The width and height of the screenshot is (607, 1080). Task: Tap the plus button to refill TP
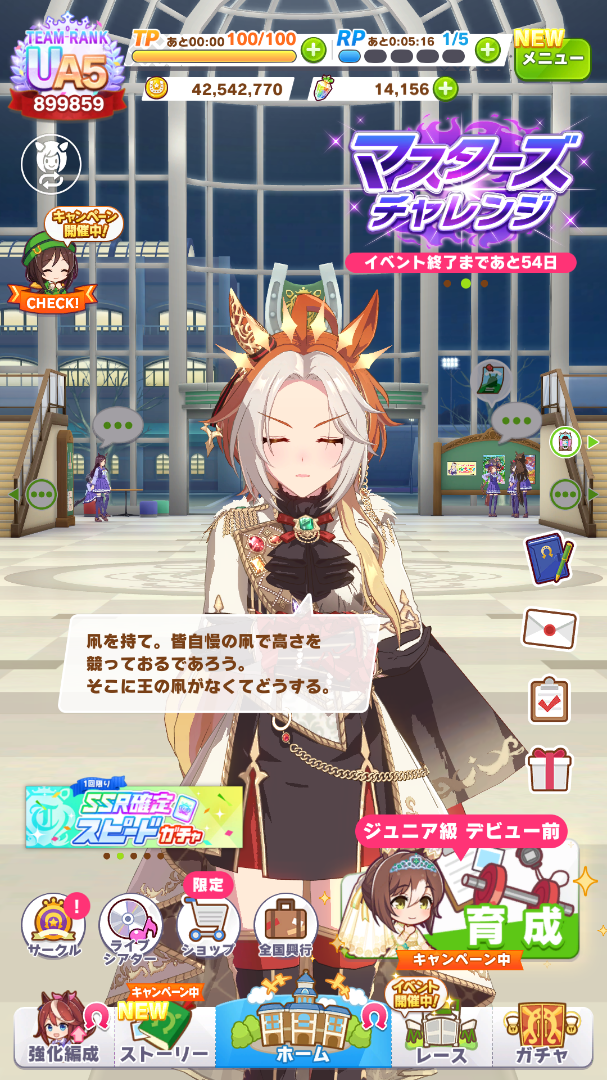pos(313,50)
